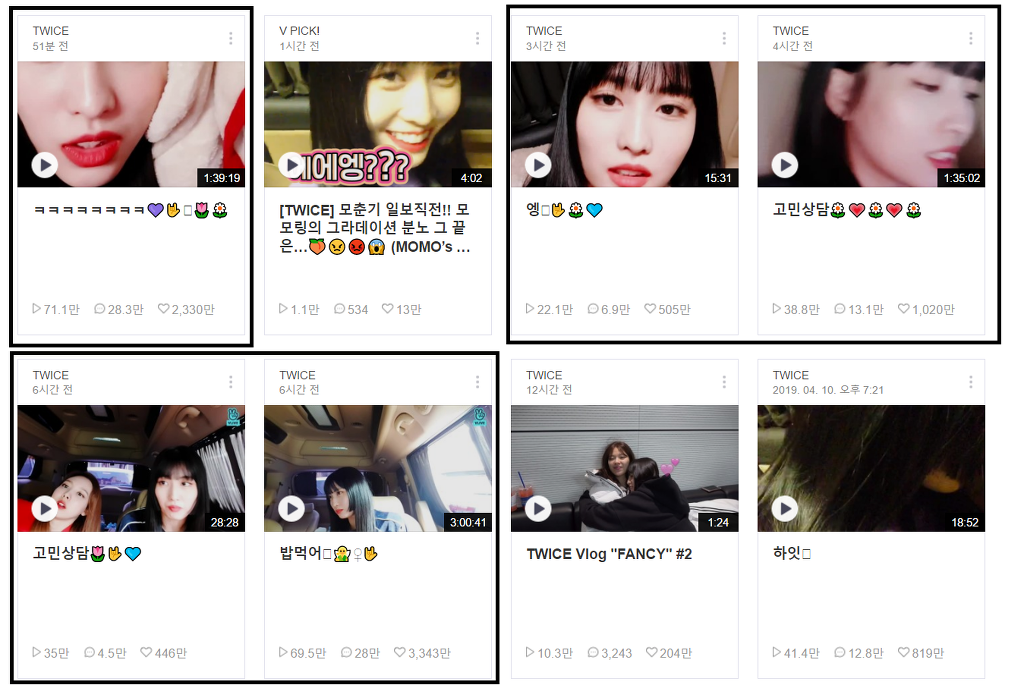Open overflow menu on the 28:28 고민상담 card
1024x685 pixels.
[231, 382]
